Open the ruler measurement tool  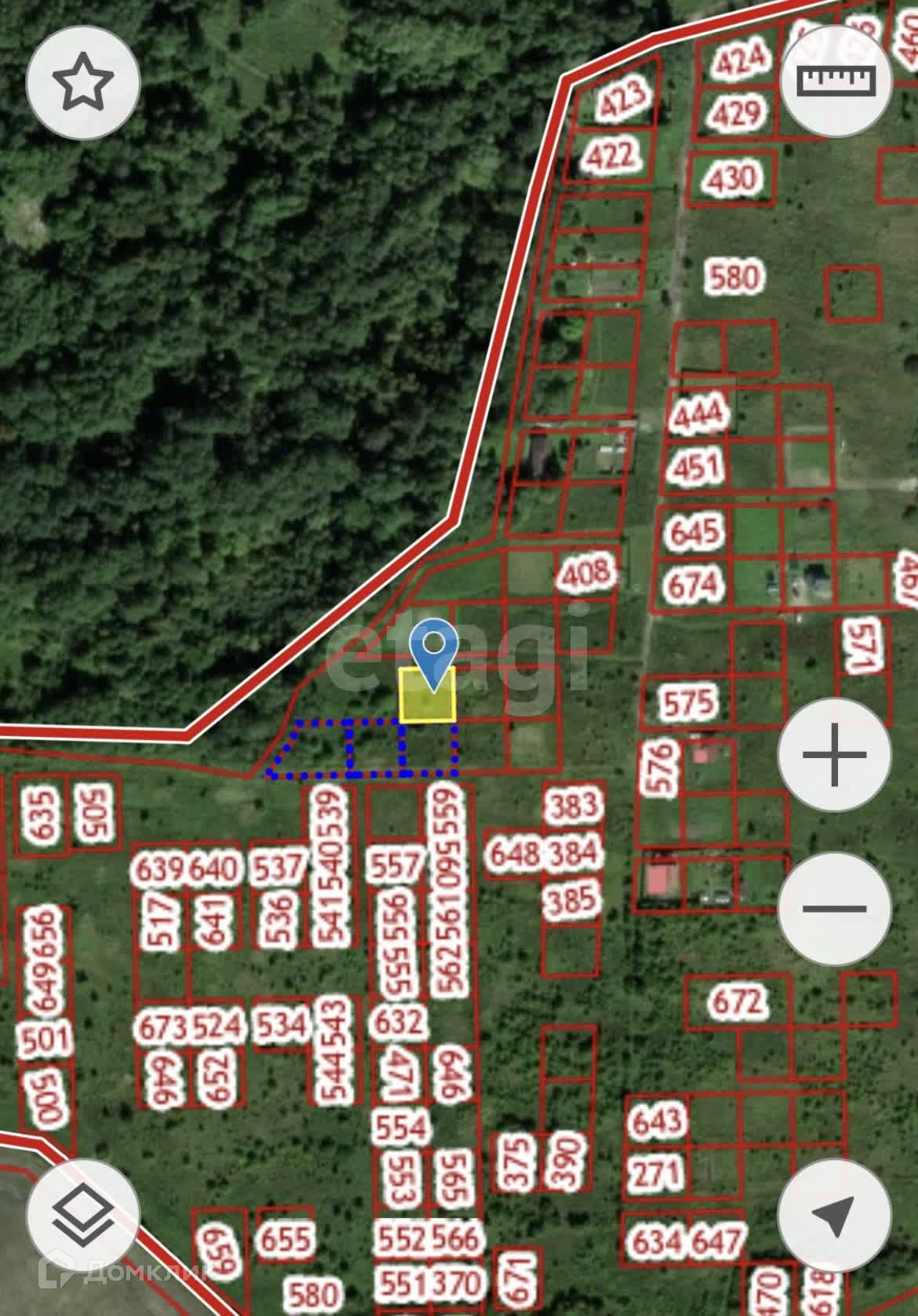(837, 81)
